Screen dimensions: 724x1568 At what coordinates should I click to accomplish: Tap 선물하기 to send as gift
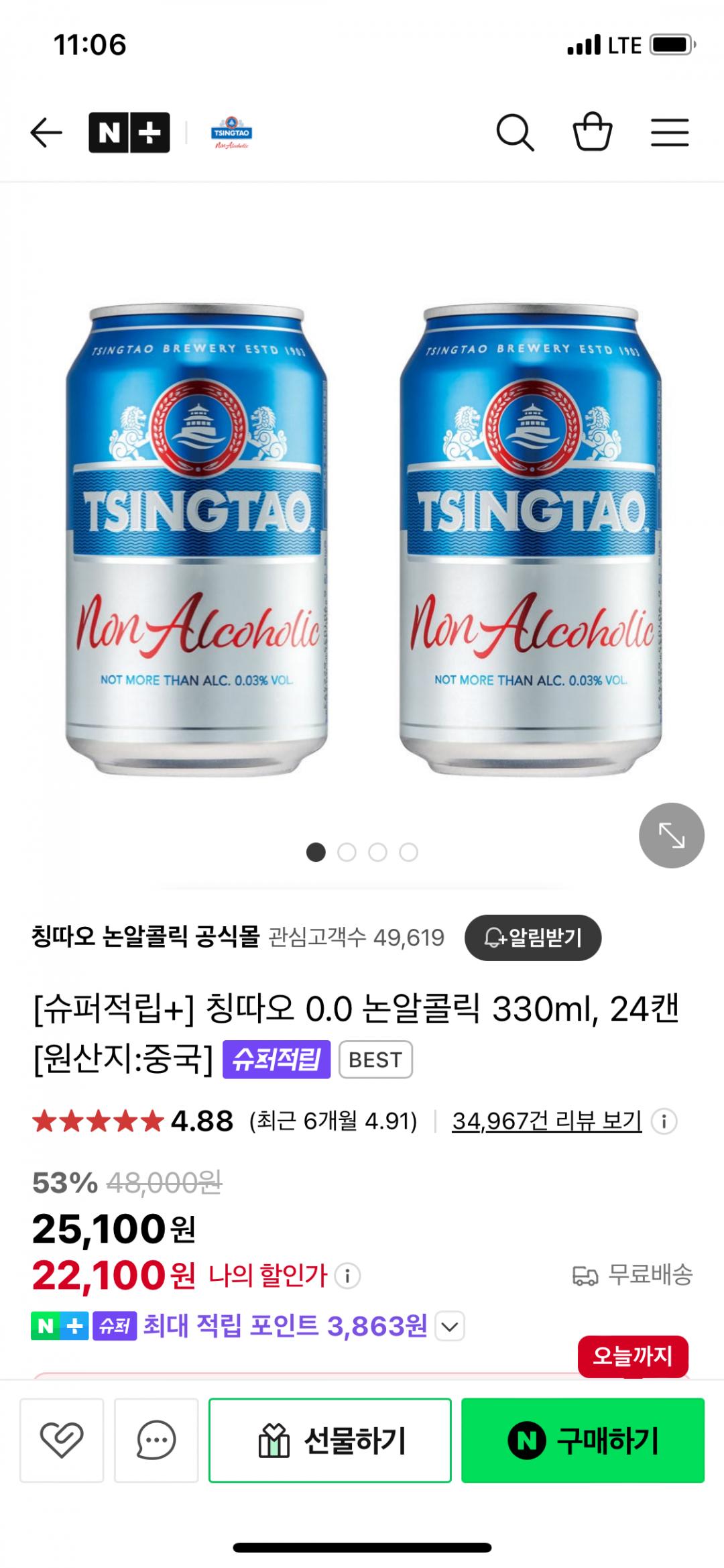(330, 1440)
